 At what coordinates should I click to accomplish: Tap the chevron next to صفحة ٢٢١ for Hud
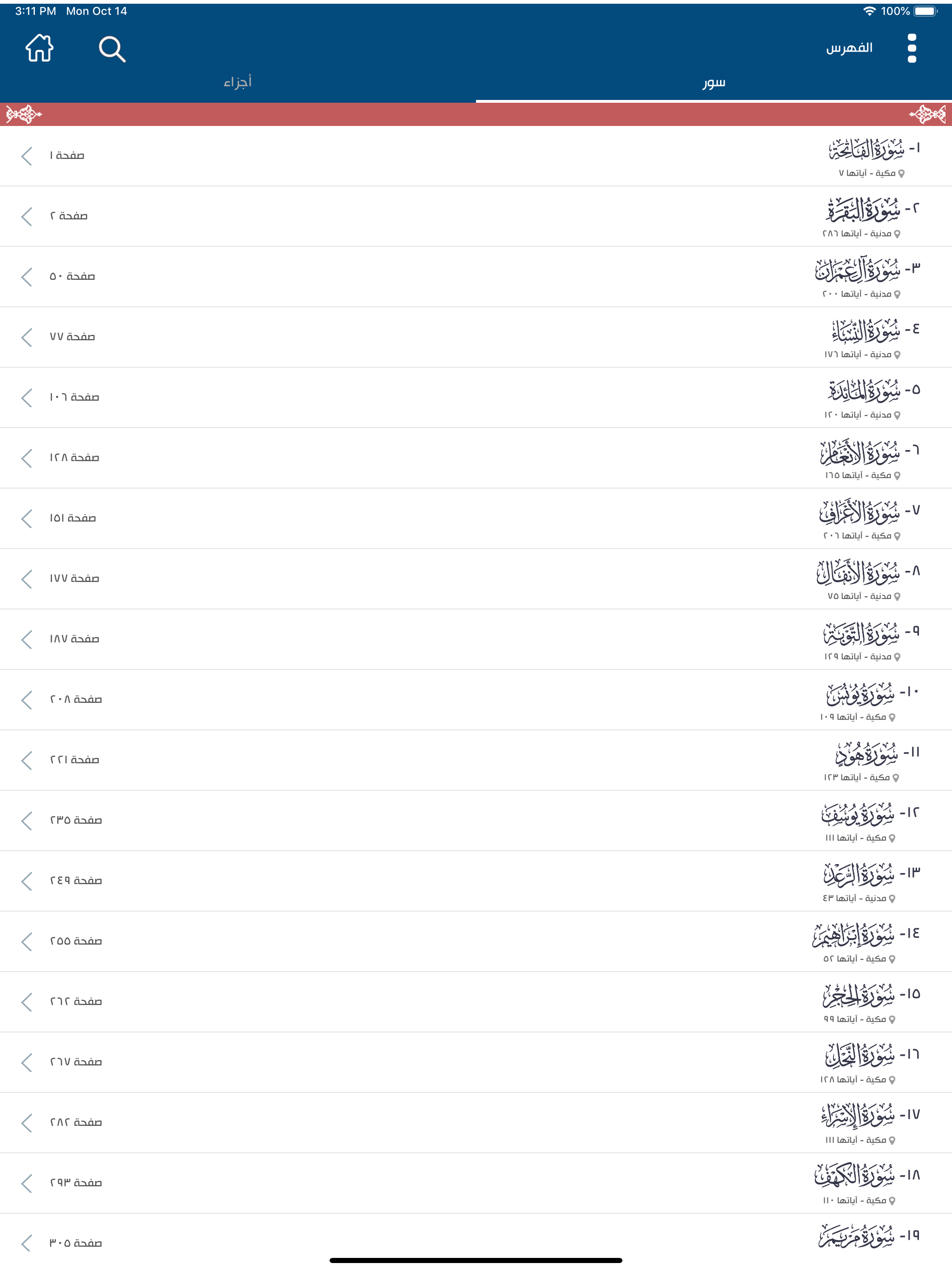26,760
